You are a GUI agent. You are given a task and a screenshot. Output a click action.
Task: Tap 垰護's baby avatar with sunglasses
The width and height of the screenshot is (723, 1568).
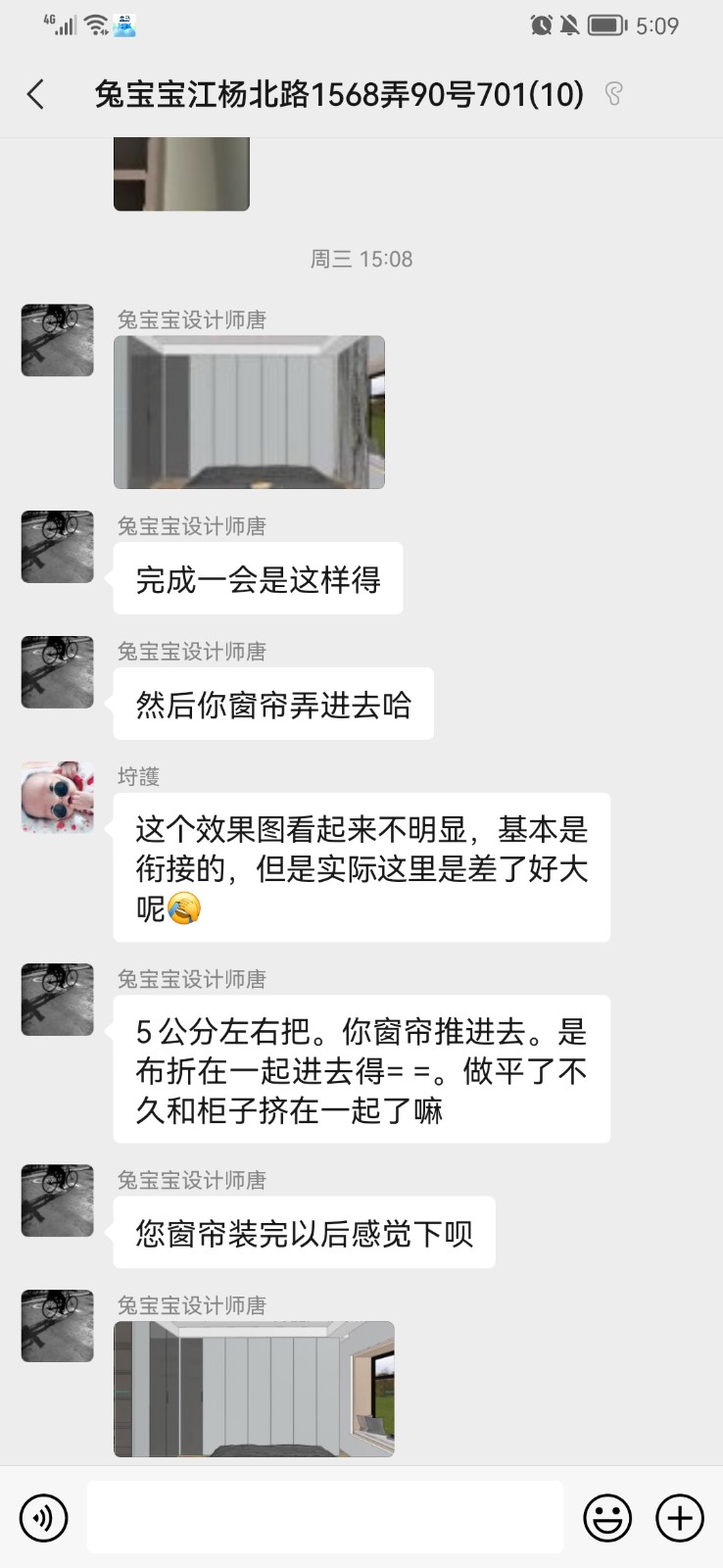pyautogui.click(x=58, y=798)
